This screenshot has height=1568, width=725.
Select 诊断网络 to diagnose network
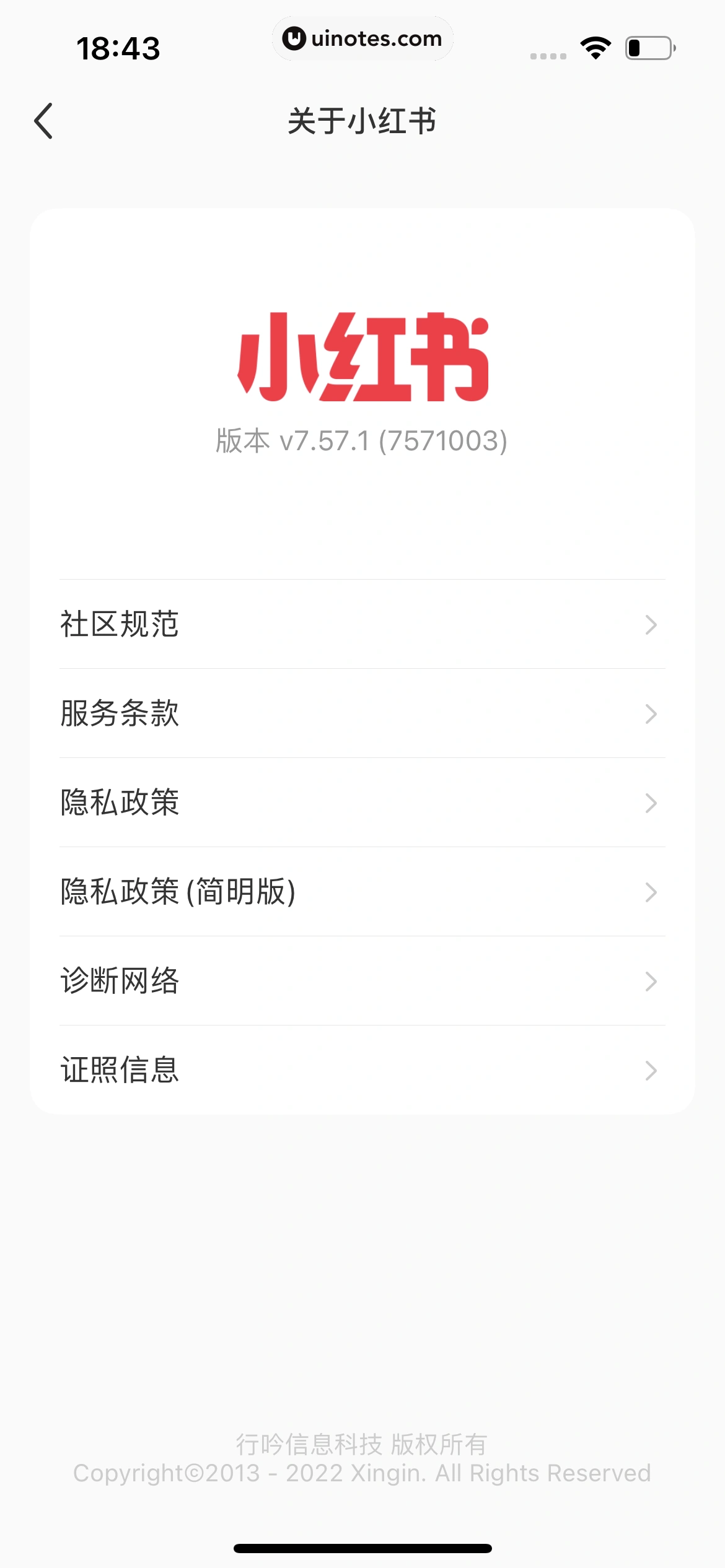pos(362,981)
